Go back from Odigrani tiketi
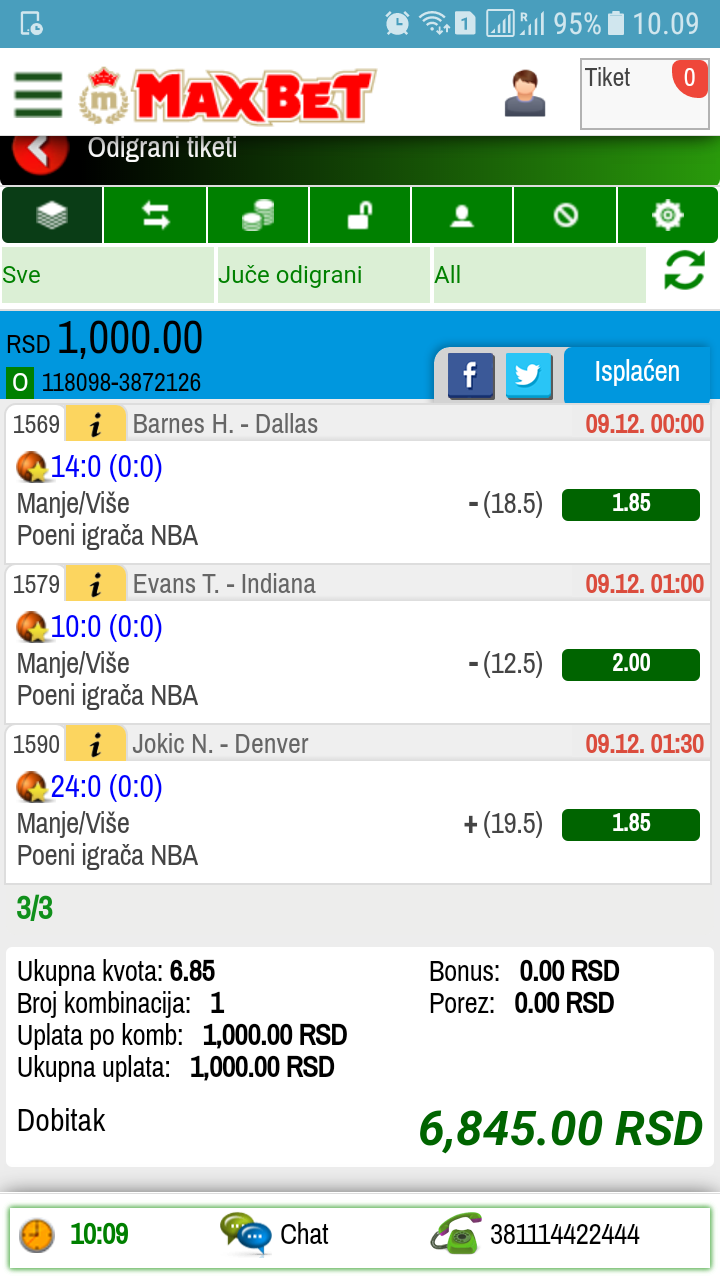 click(40, 149)
